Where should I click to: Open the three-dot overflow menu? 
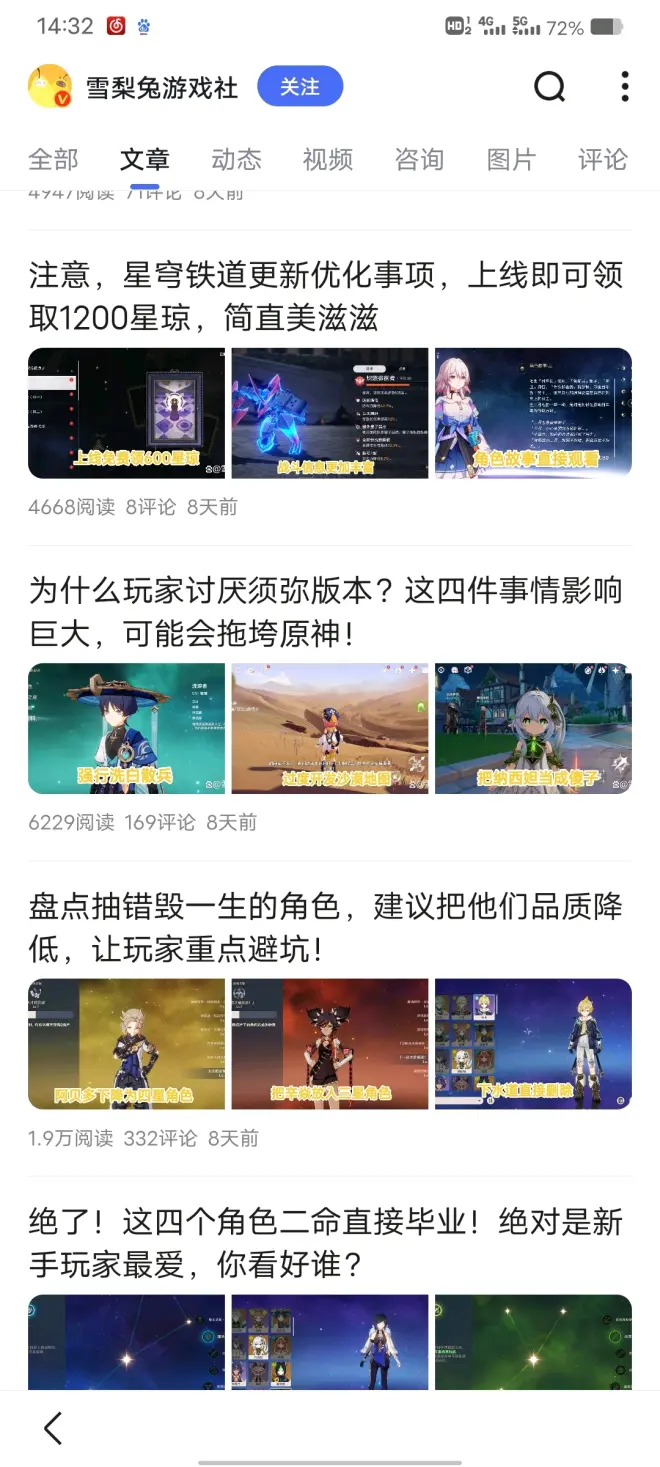coord(625,87)
